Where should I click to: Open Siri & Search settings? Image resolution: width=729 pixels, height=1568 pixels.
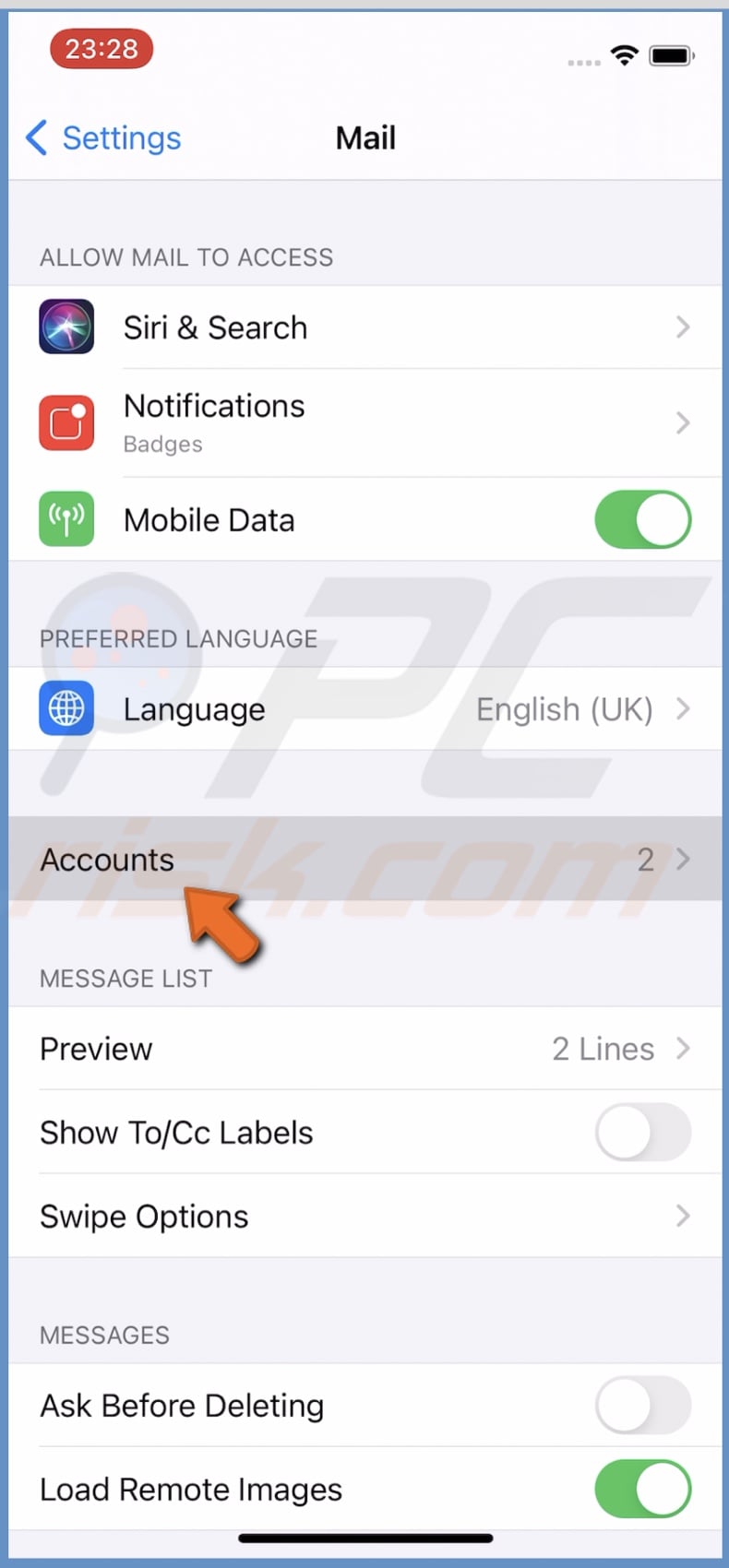coord(364,327)
